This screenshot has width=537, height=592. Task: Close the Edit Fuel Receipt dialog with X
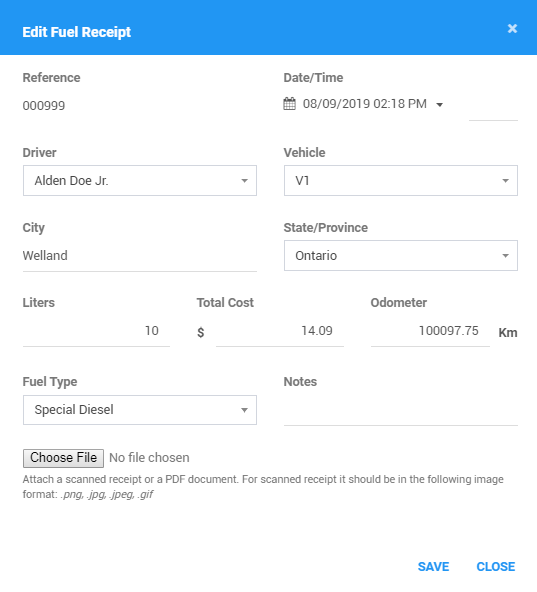pyautogui.click(x=512, y=28)
